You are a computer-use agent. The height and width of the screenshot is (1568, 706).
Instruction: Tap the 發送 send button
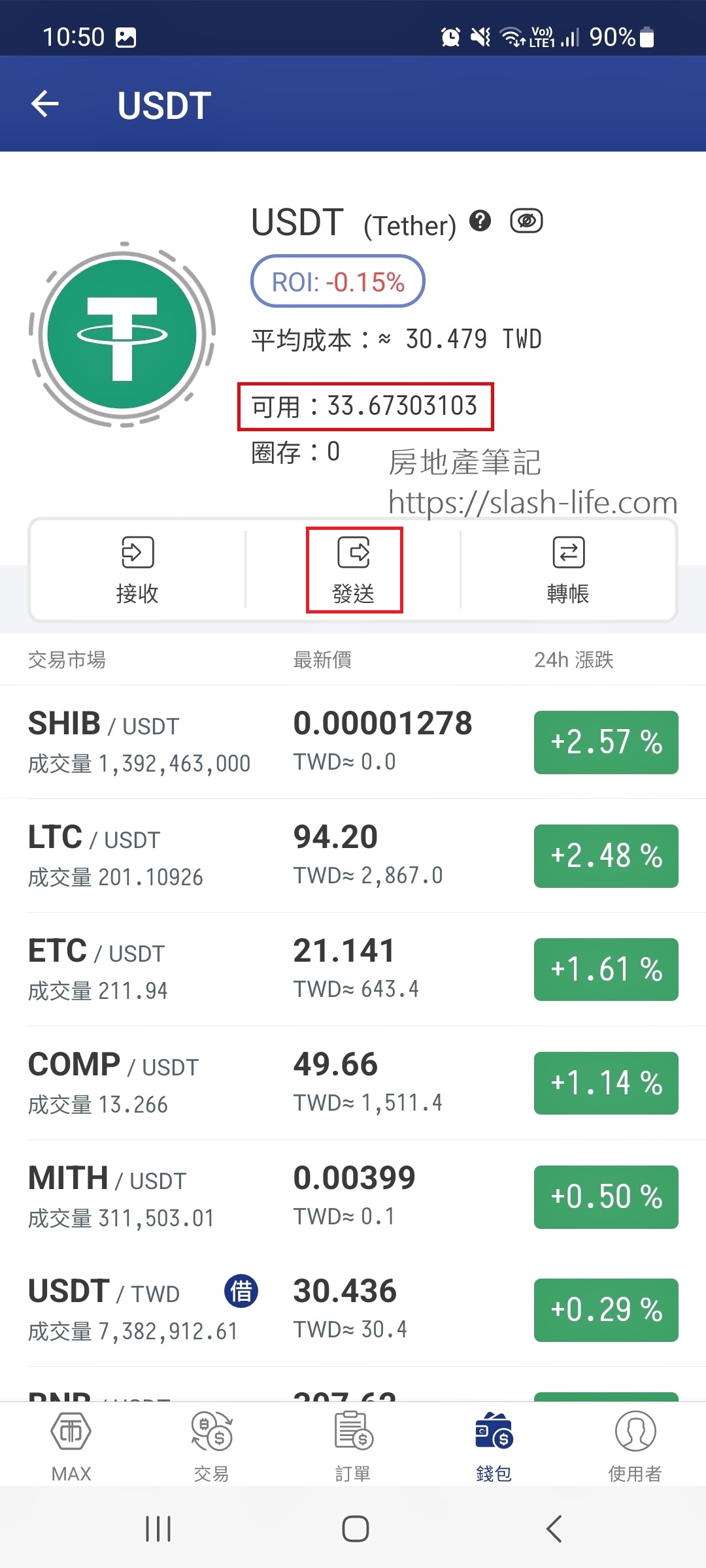tap(354, 570)
